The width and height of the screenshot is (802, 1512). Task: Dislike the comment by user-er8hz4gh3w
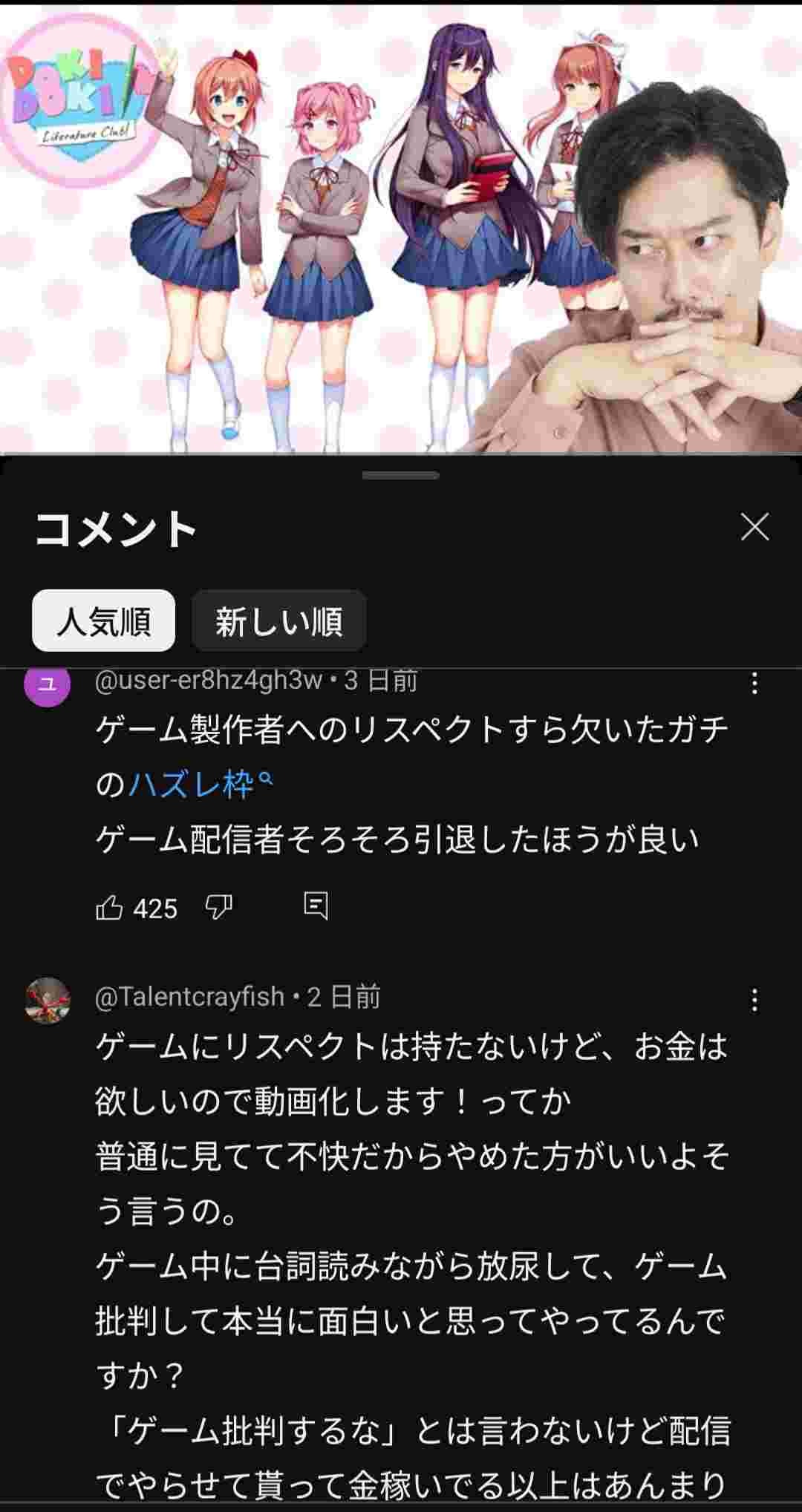coord(219,907)
